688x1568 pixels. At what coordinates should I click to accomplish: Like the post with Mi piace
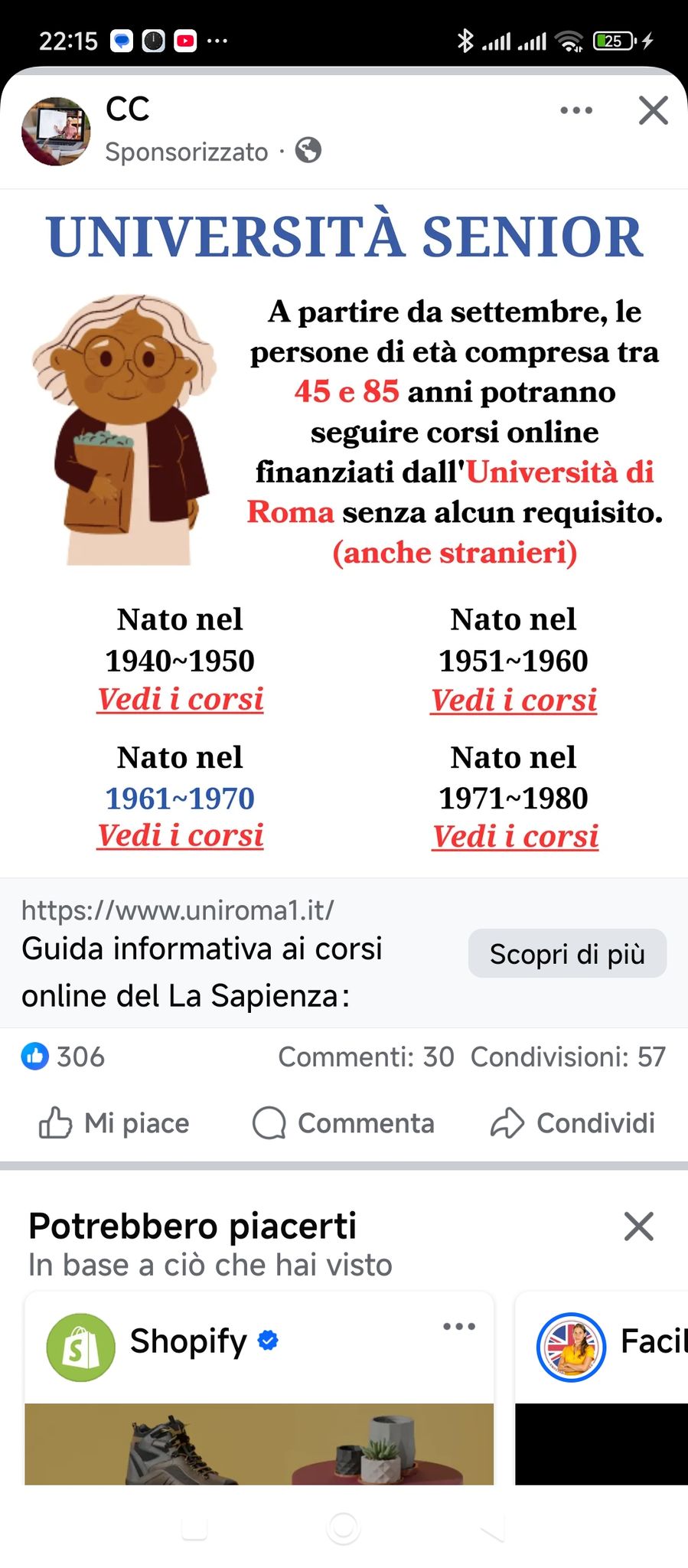114,1123
